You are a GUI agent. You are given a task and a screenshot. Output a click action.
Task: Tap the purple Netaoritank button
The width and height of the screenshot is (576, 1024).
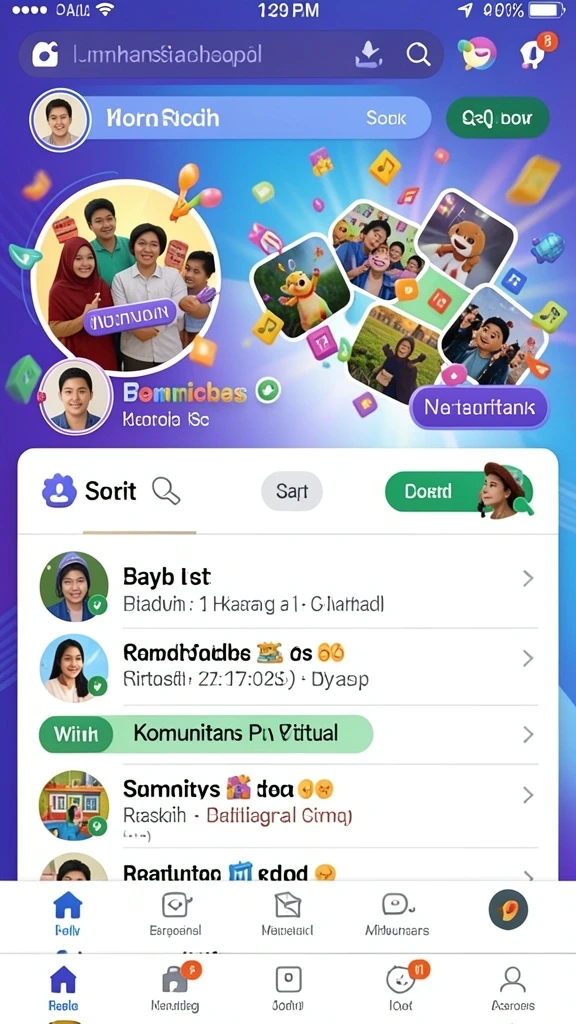coord(479,408)
